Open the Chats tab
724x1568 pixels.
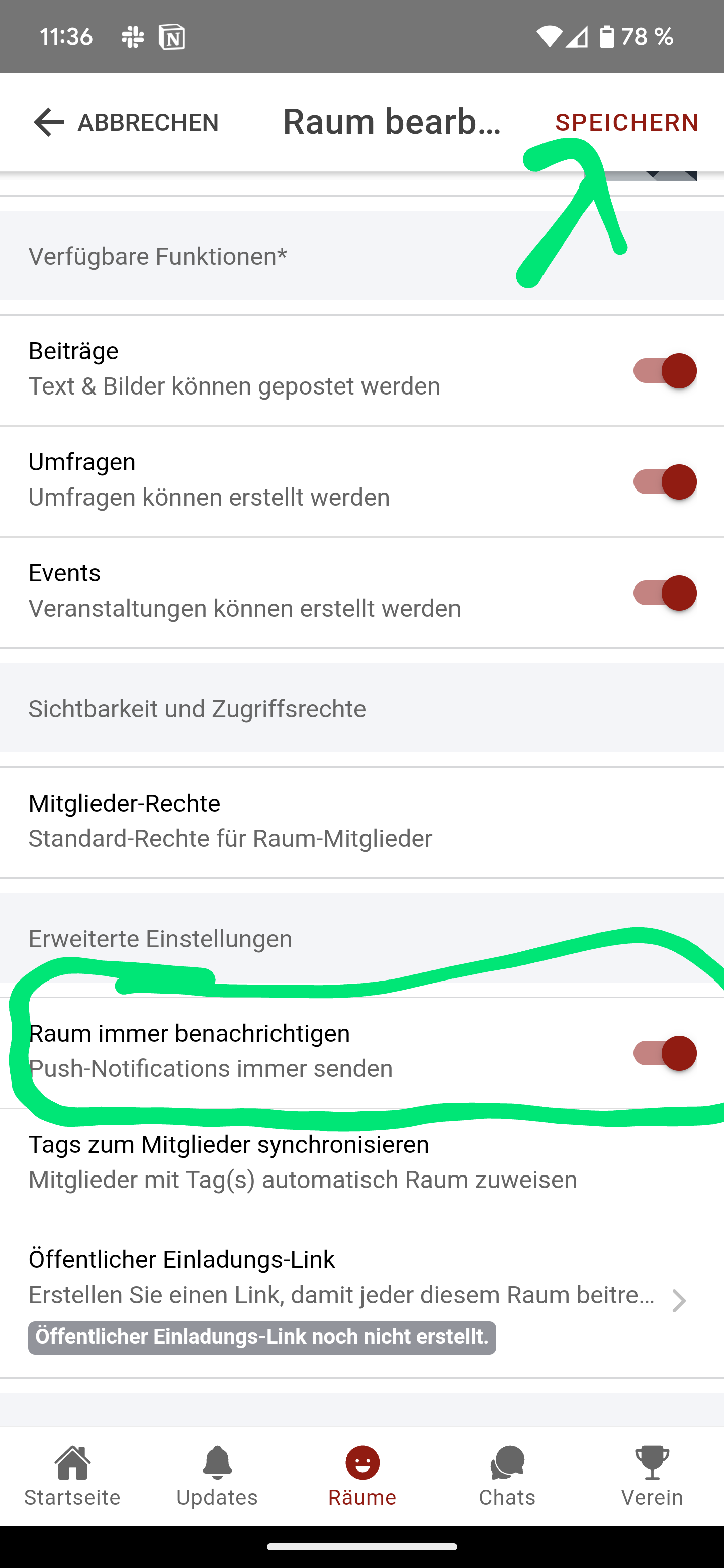pyautogui.click(x=507, y=1476)
